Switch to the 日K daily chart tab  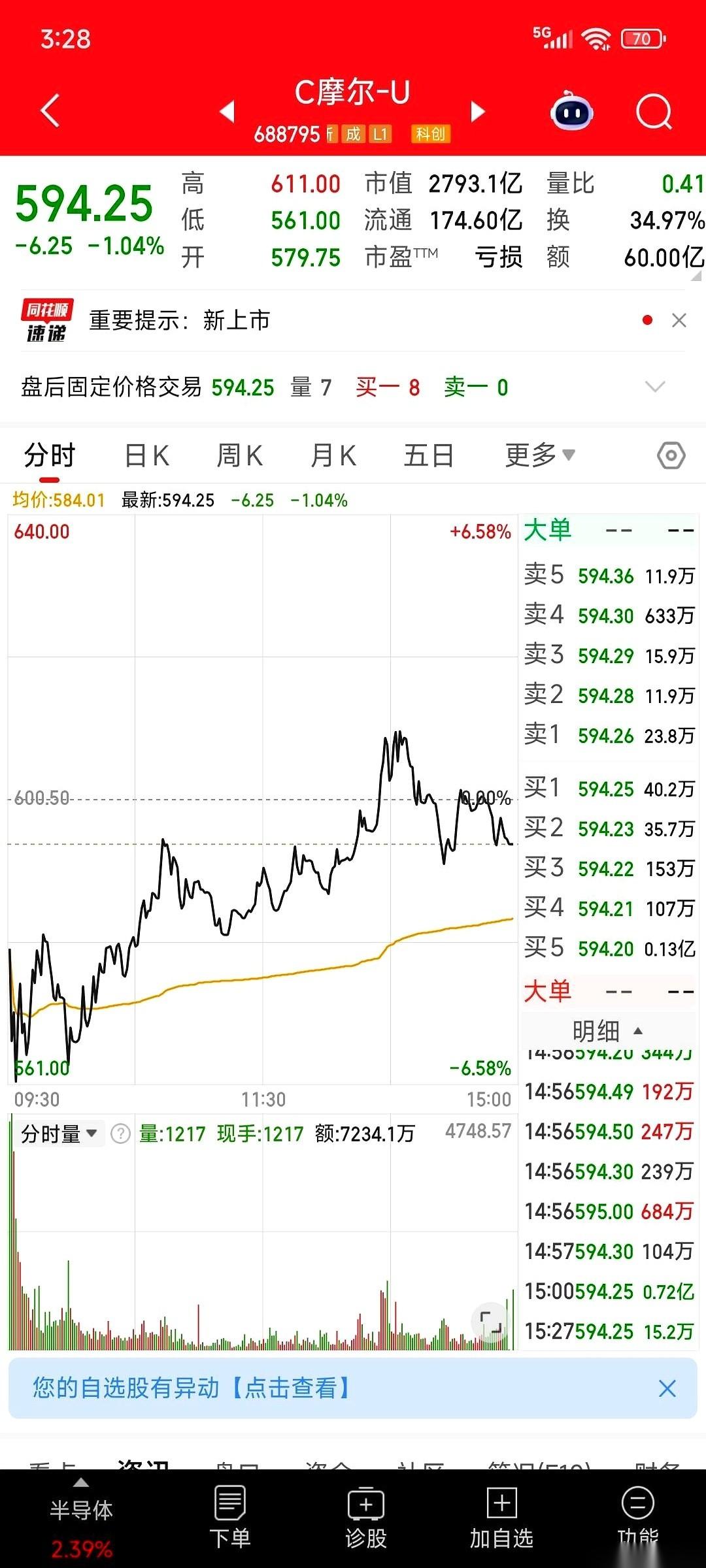click(x=146, y=455)
